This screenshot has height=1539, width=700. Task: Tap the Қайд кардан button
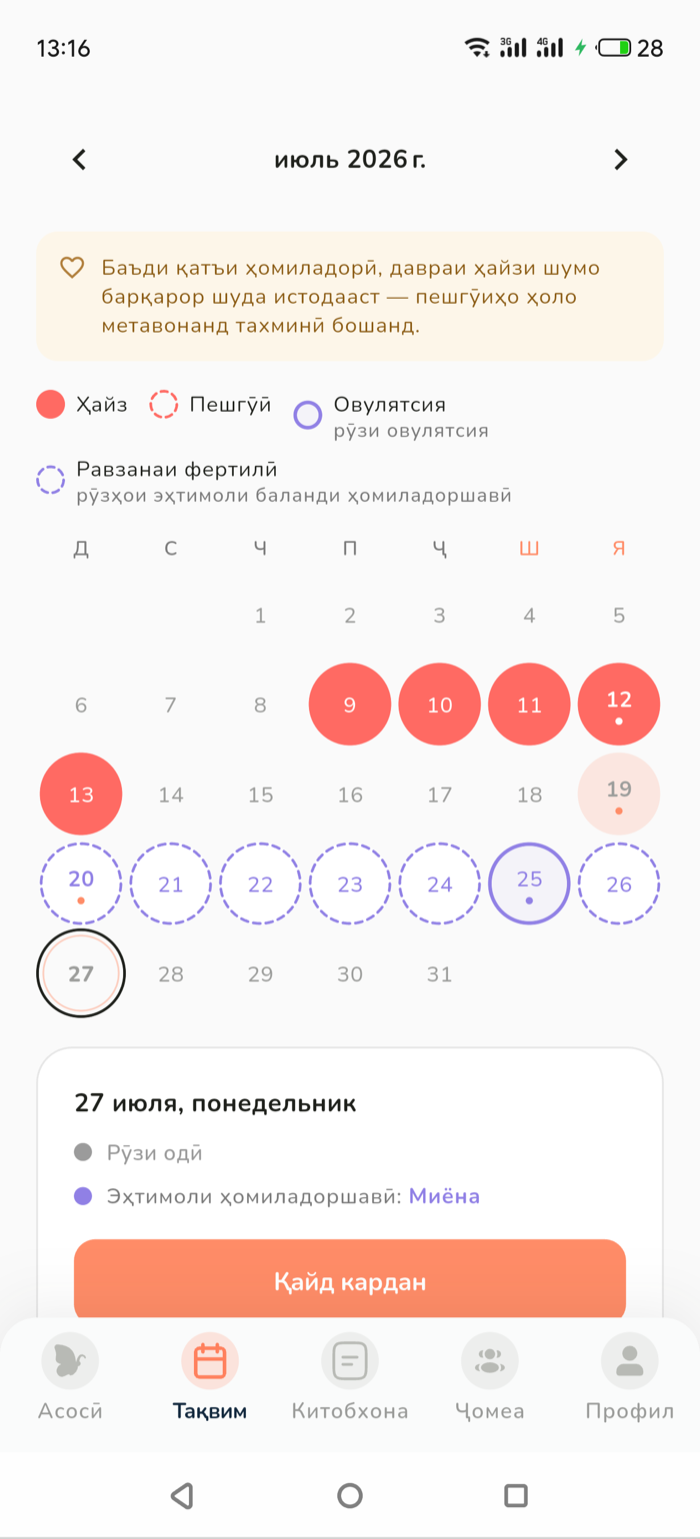(x=350, y=1282)
